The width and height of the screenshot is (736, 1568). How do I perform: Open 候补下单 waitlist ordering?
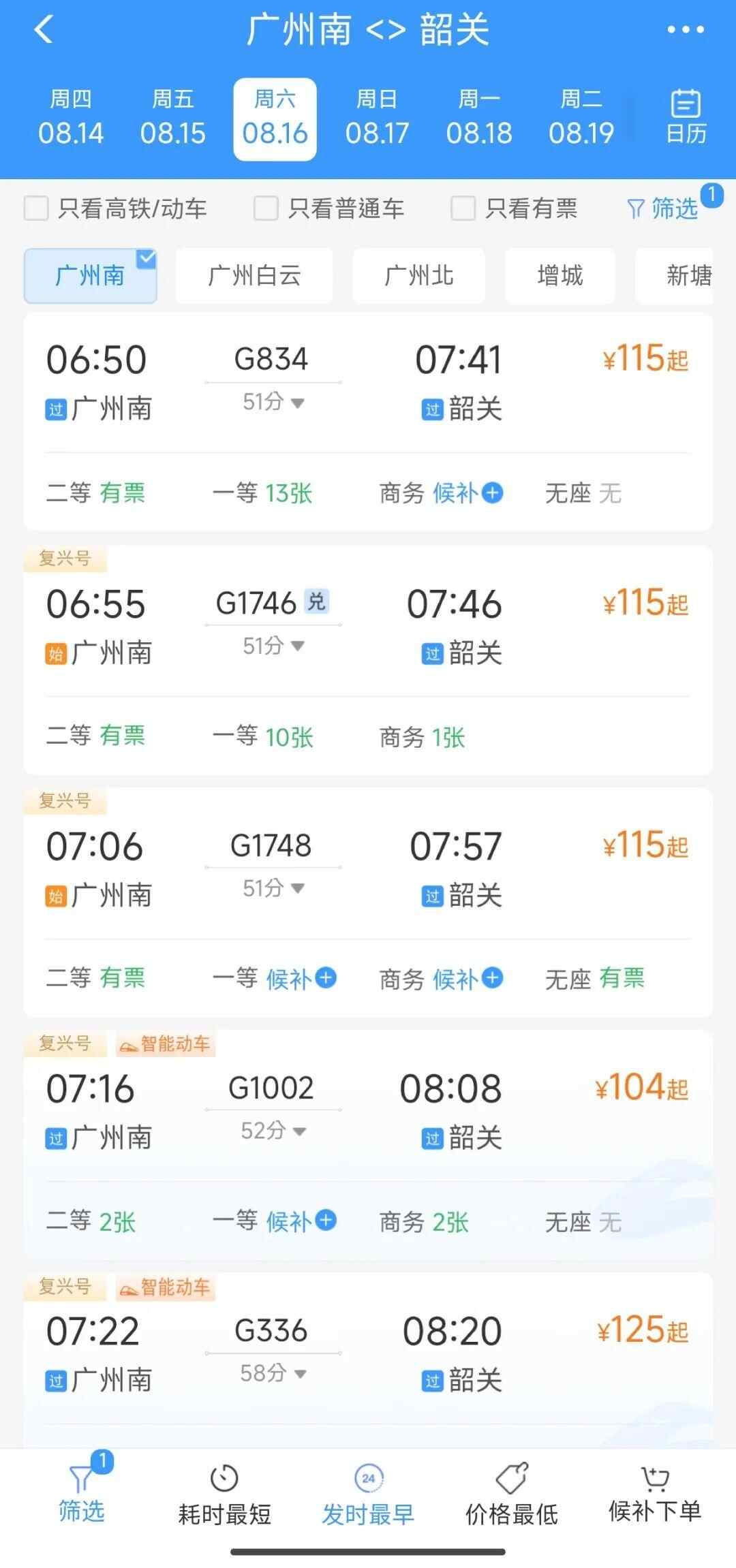point(654,1494)
